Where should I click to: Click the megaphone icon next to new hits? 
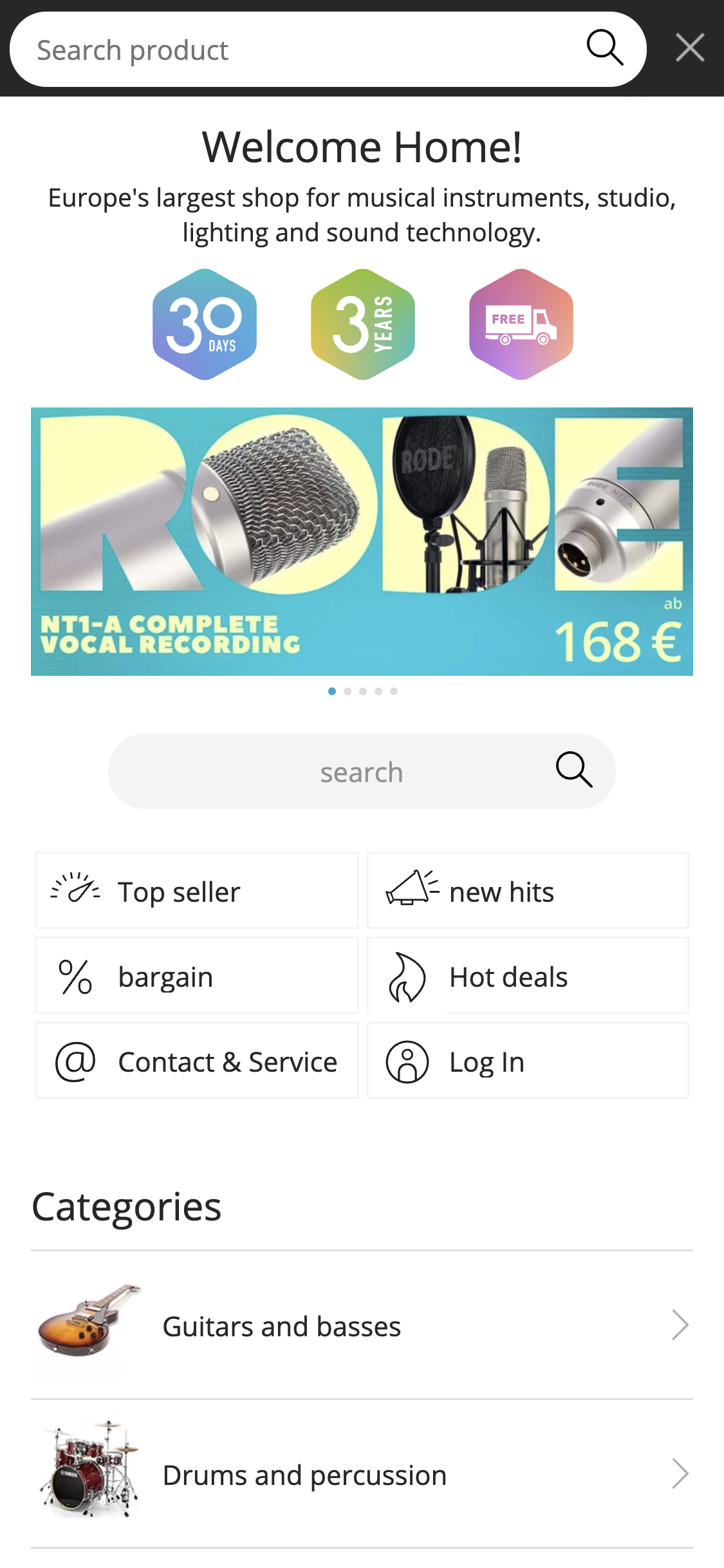click(x=413, y=891)
